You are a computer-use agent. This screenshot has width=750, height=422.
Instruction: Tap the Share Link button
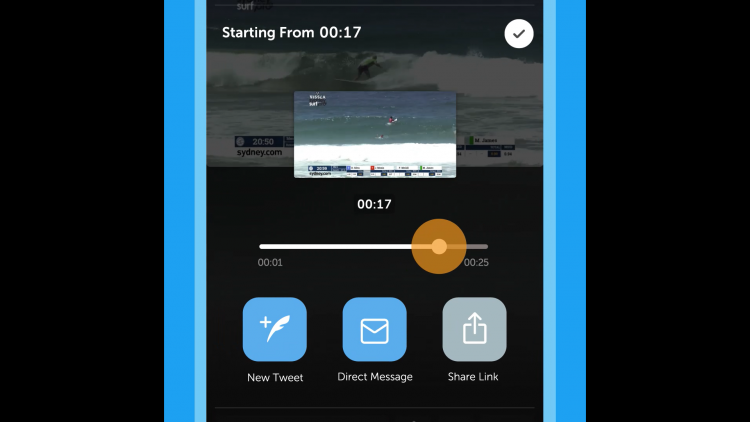[474, 329]
